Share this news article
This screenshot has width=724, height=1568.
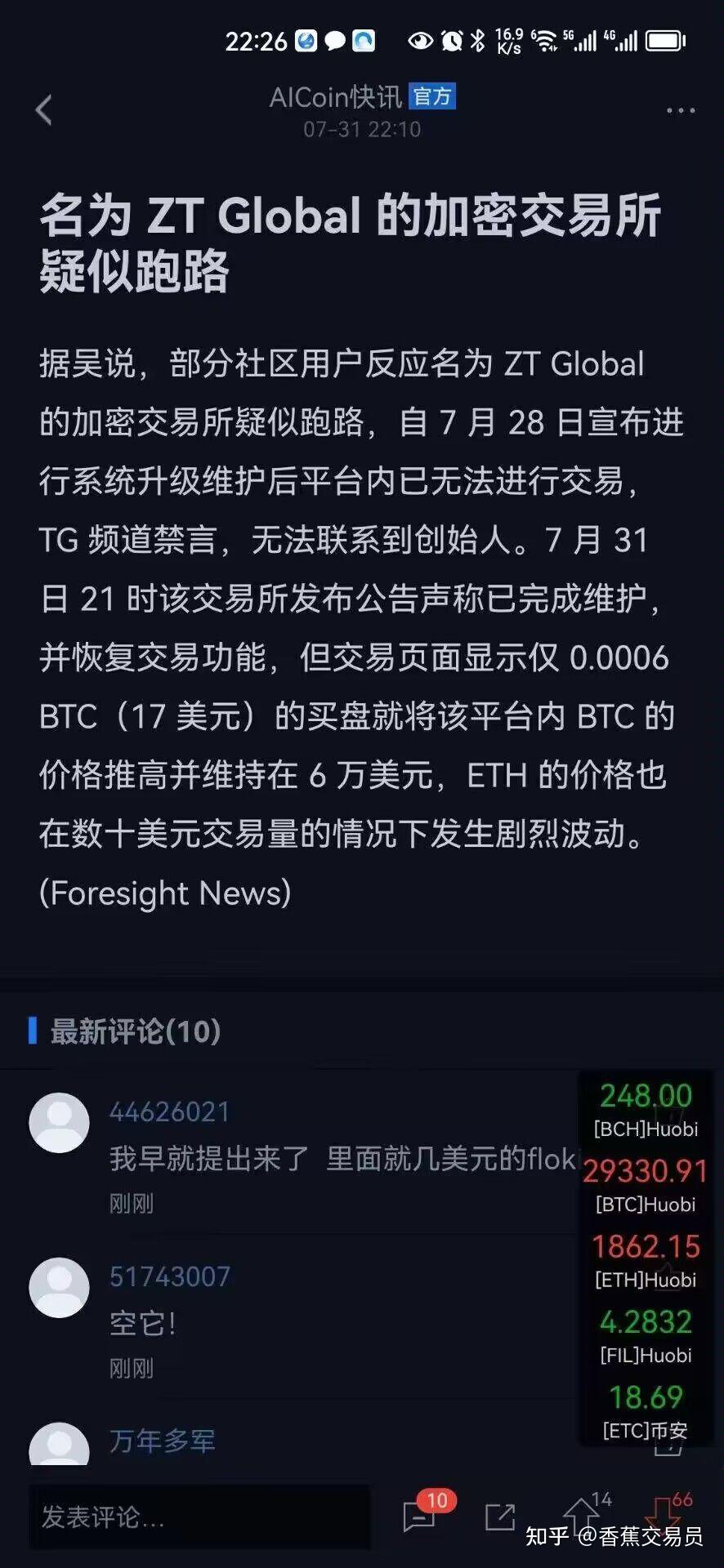click(500, 1517)
